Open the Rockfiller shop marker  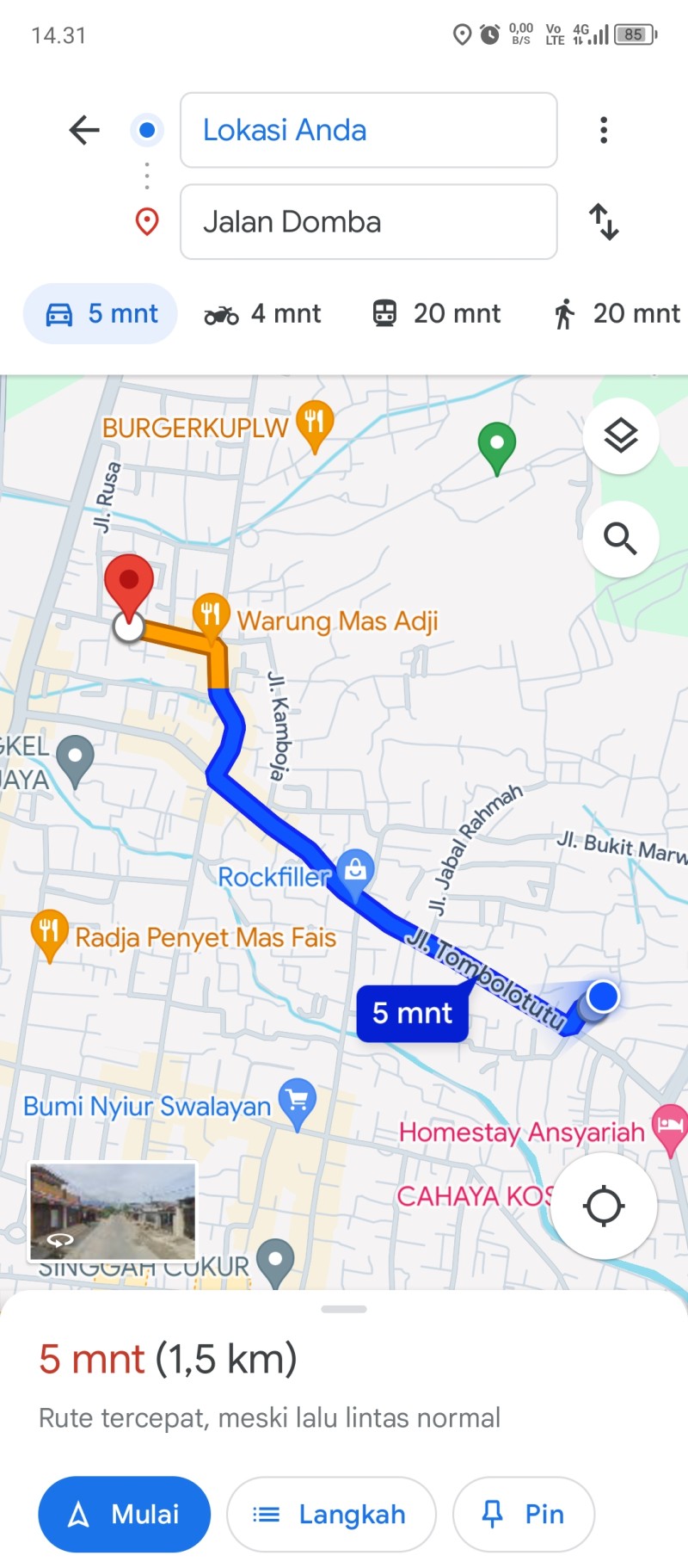(354, 873)
